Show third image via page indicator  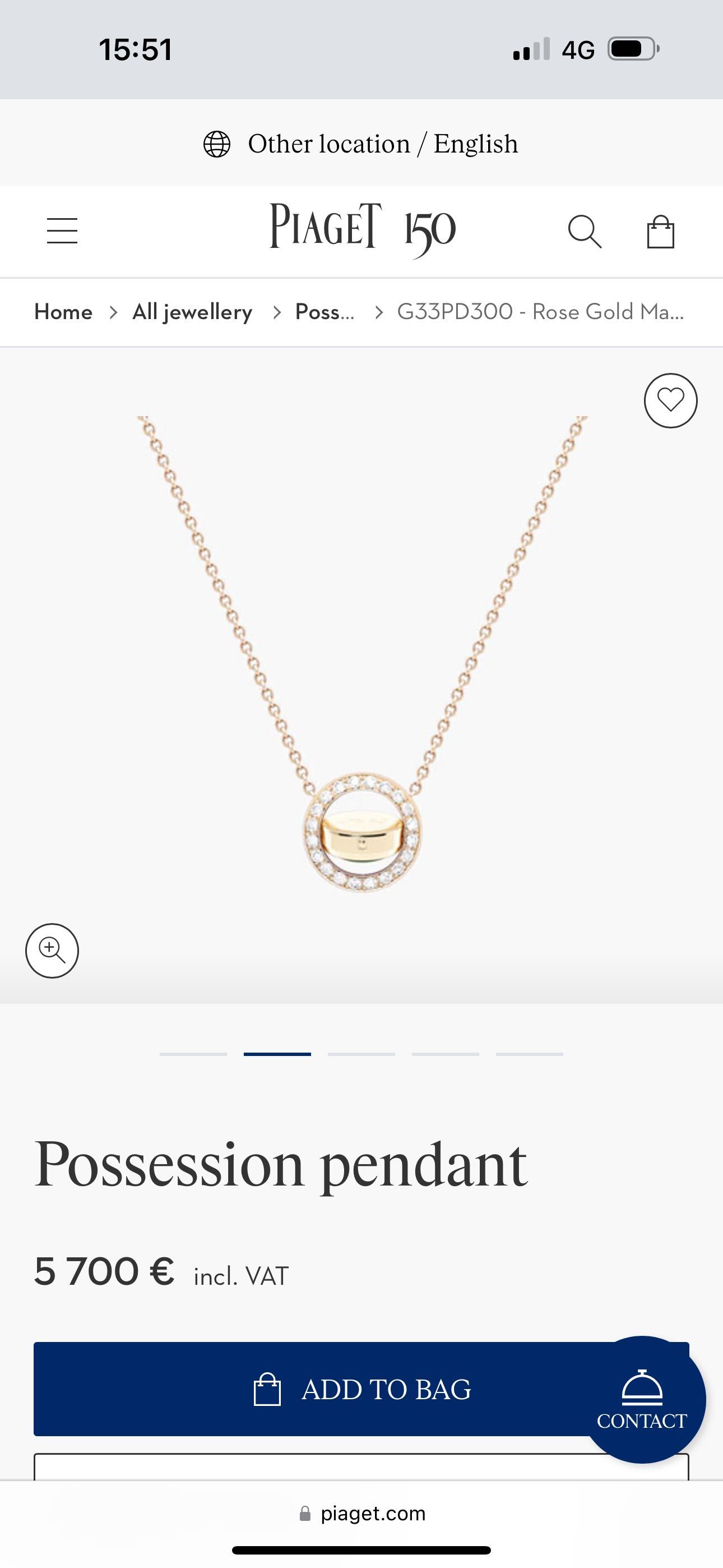361,1054
